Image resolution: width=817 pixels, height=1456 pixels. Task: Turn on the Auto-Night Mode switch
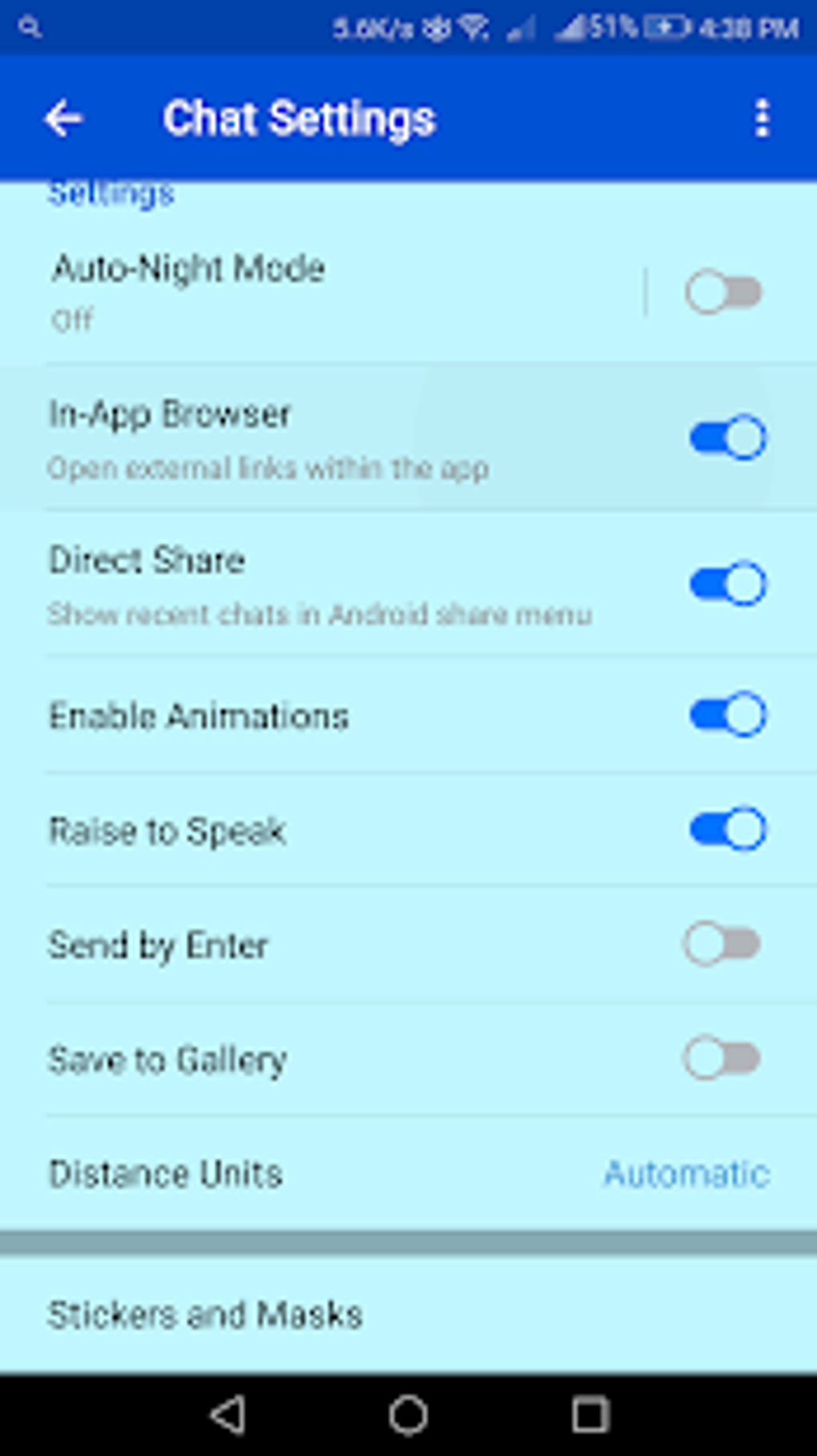tap(724, 292)
